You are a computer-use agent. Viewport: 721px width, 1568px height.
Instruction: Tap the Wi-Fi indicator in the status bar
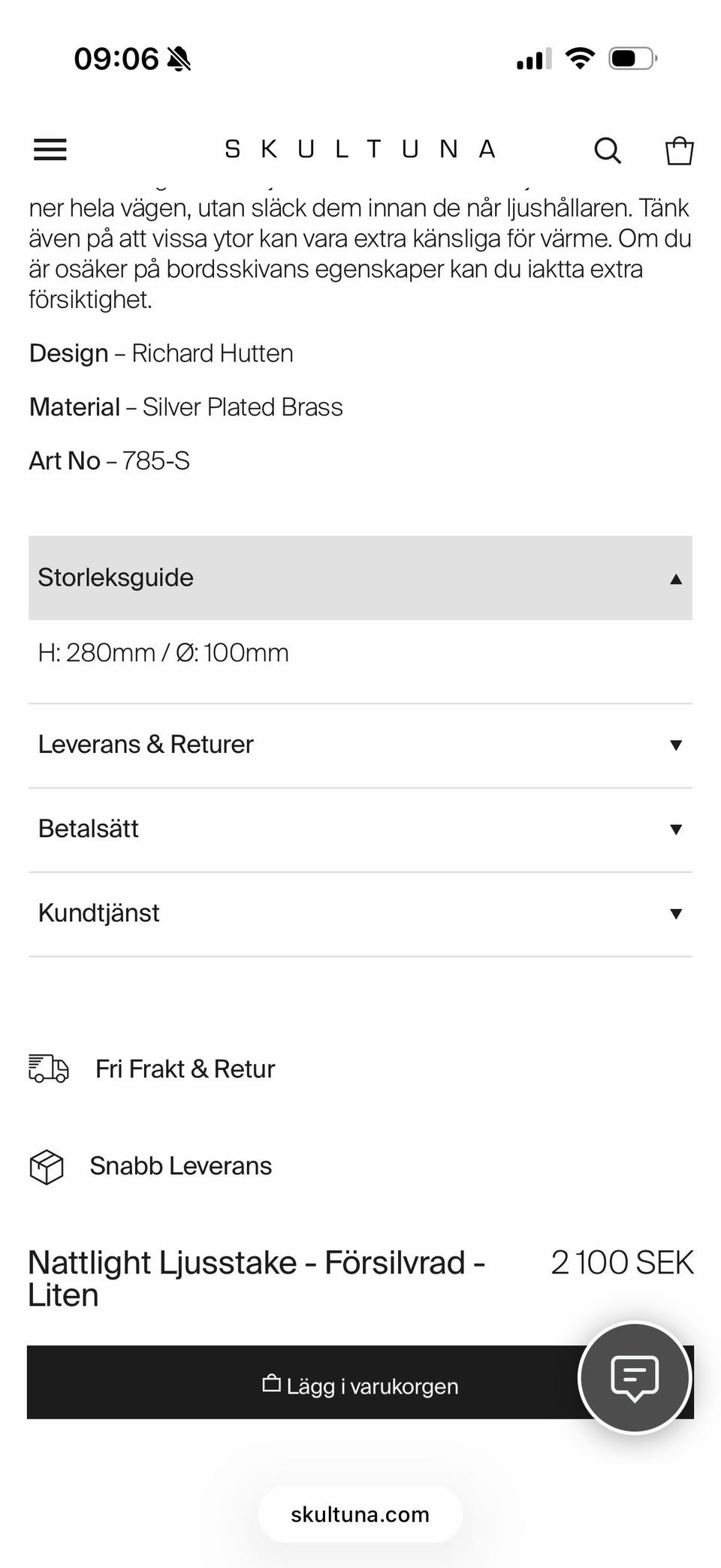578,57
